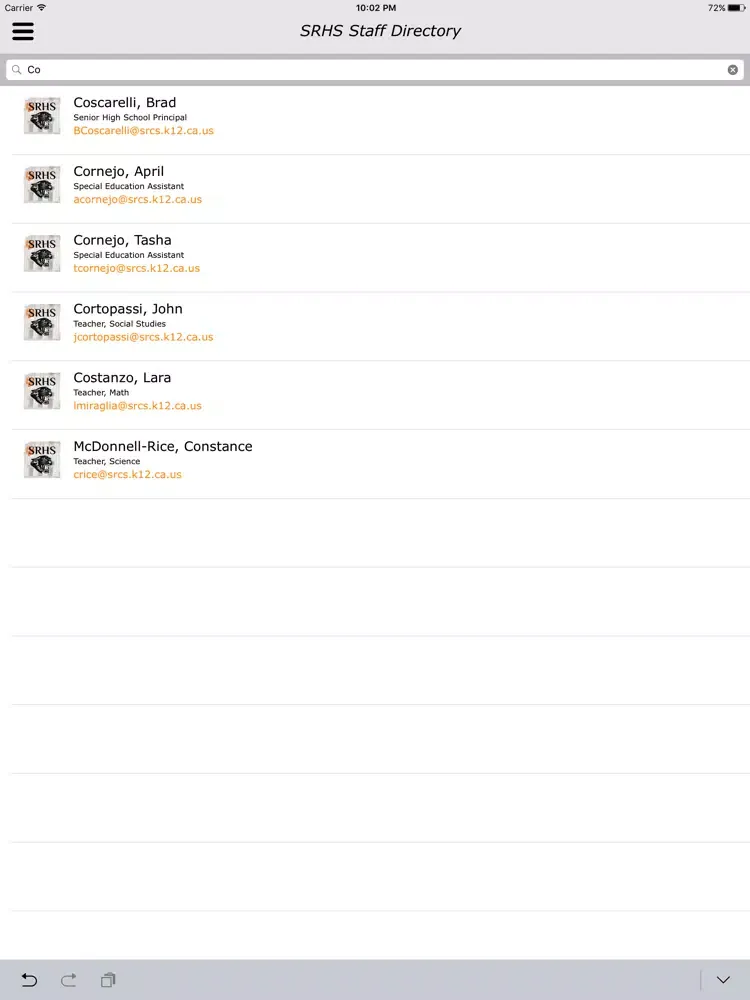750x1000 pixels.
Task: Open Tasha Cornejo's staff entry
Action: [122, 240]
